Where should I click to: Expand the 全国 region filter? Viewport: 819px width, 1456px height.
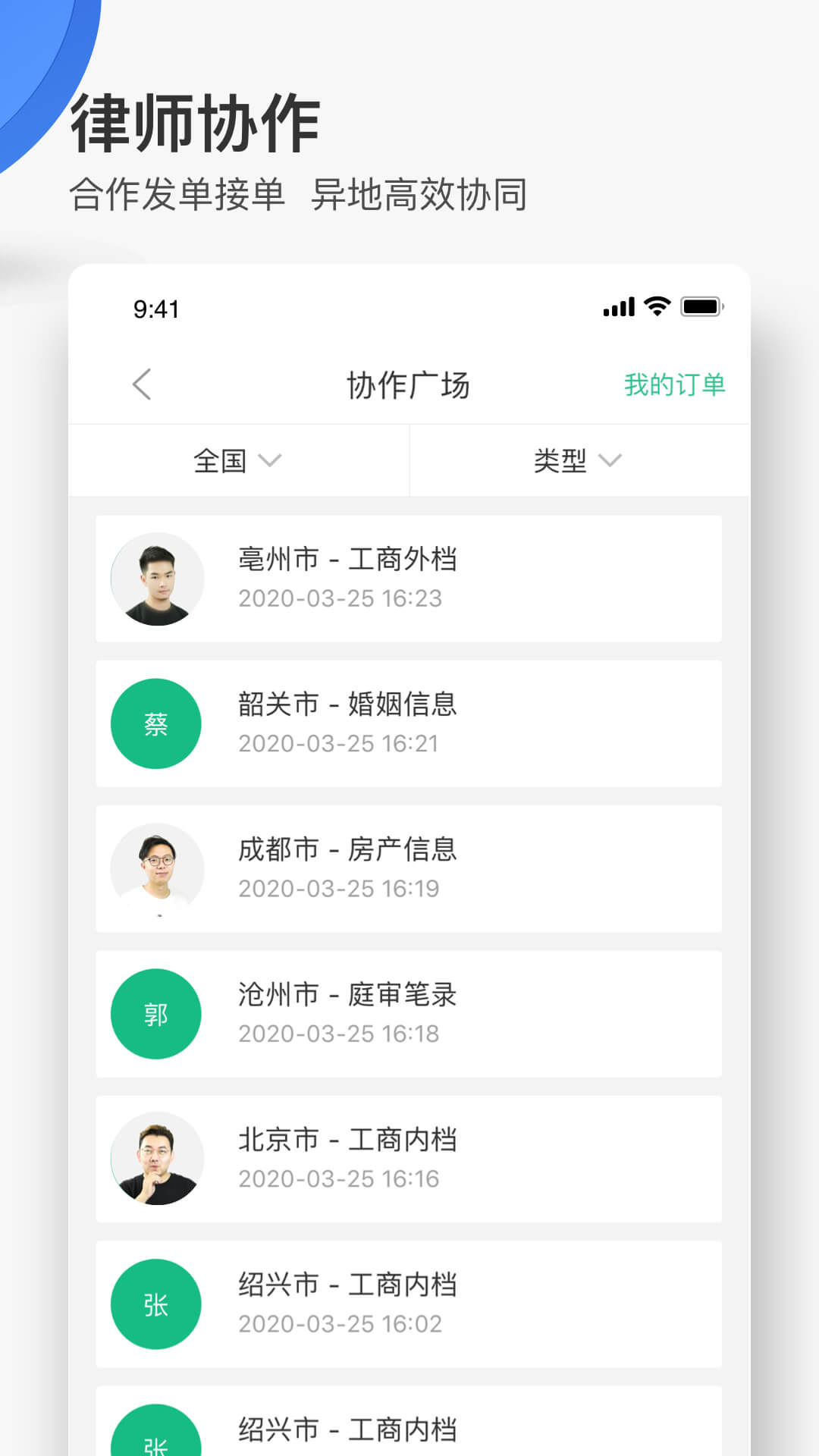point(237,460)
